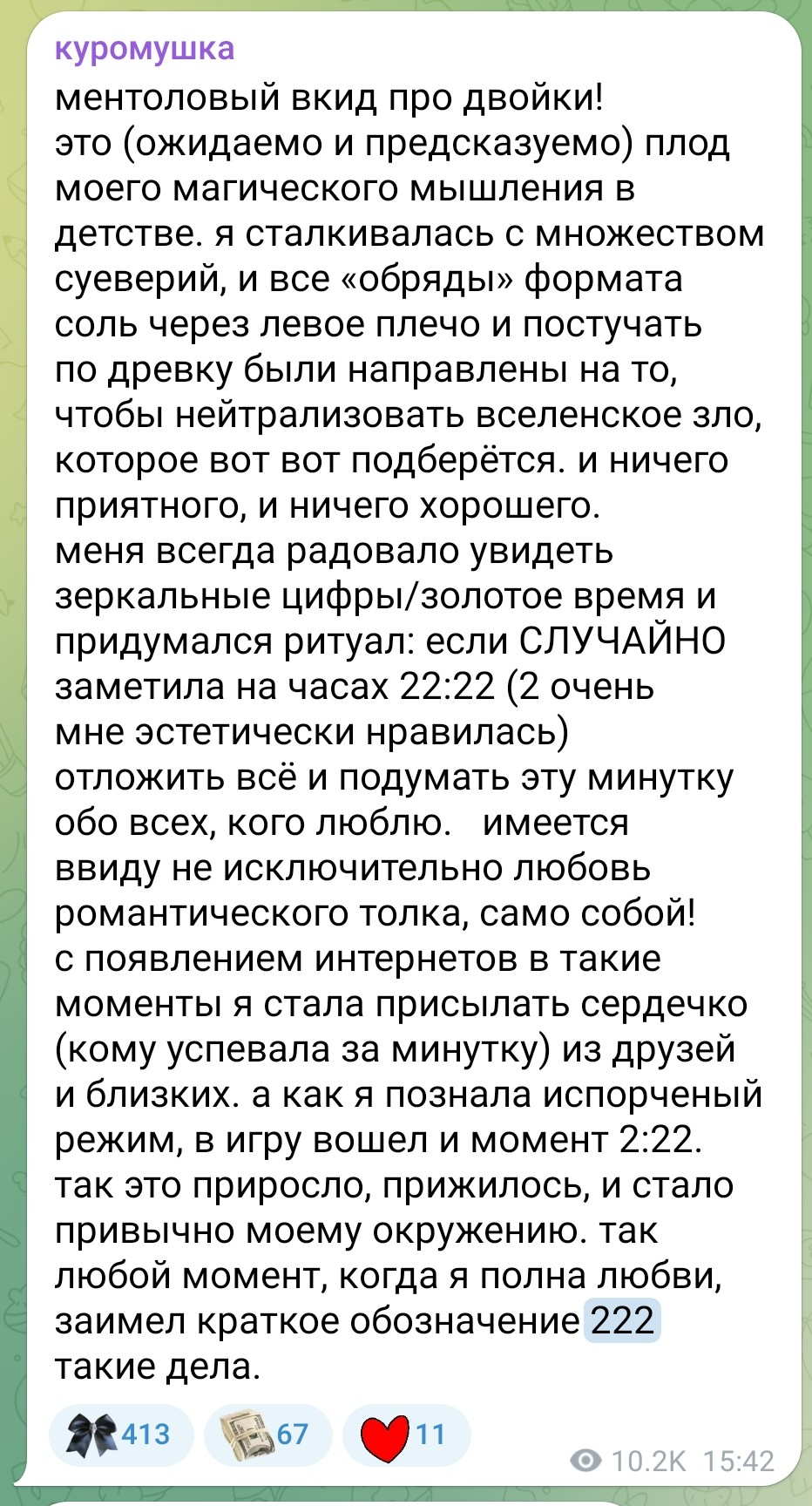React with the black ribbon emoji

pyautogui.click(x=121, y=1435)
